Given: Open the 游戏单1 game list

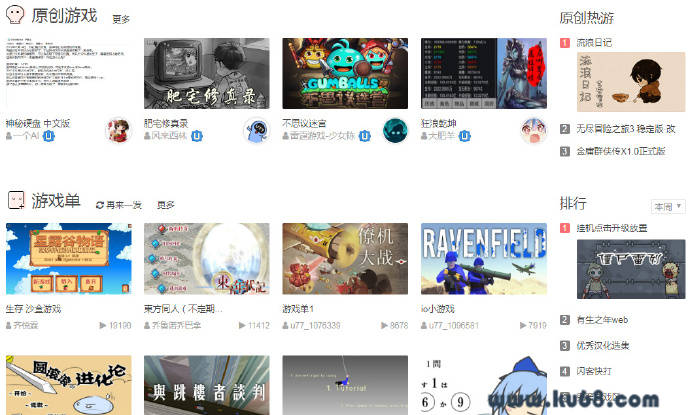Looking at the screenshot, I should pos(344,260).
